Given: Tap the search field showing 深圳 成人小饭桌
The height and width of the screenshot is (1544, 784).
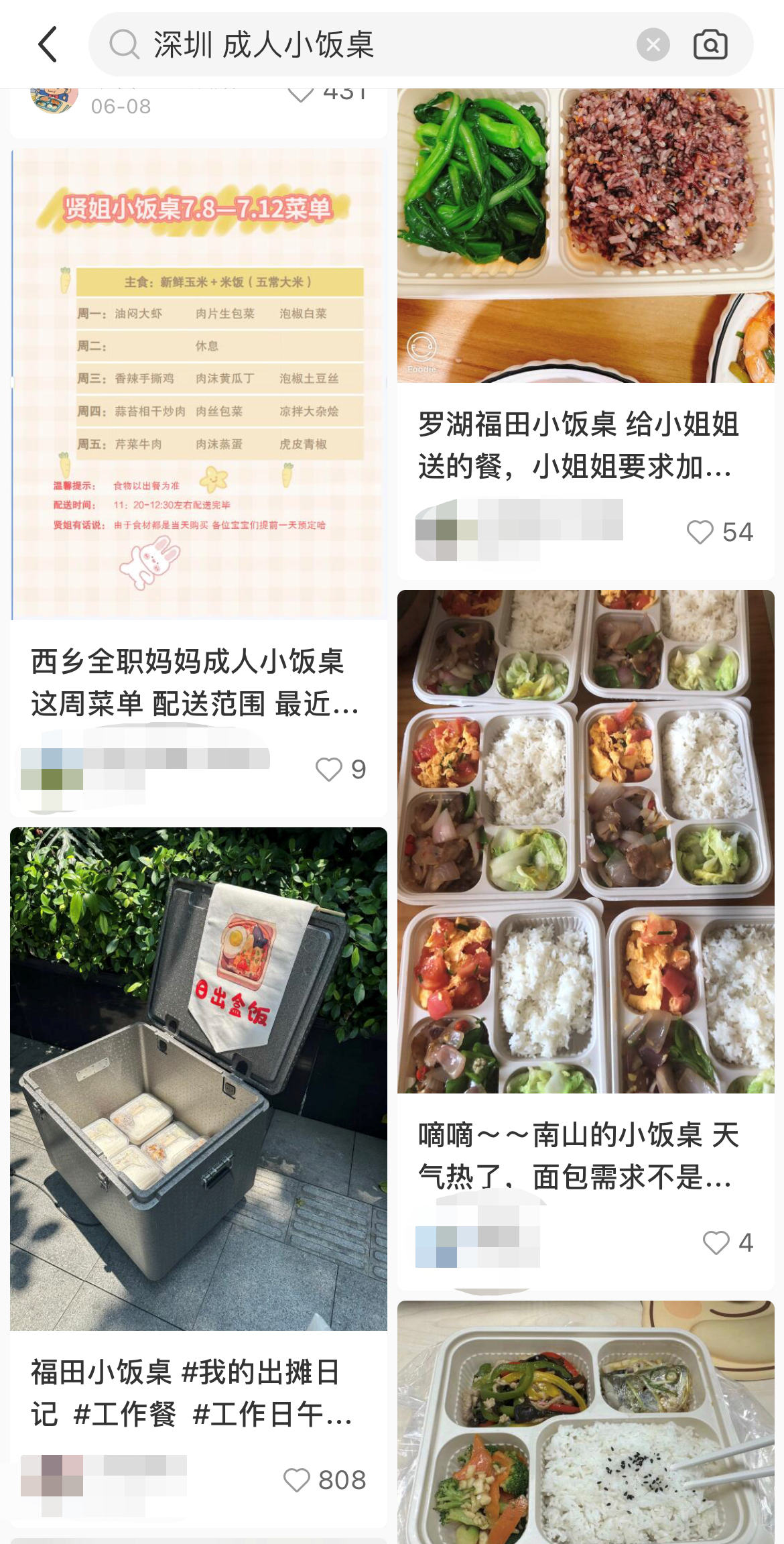Looking at the screenshot, I should click(x=375, y=44).
